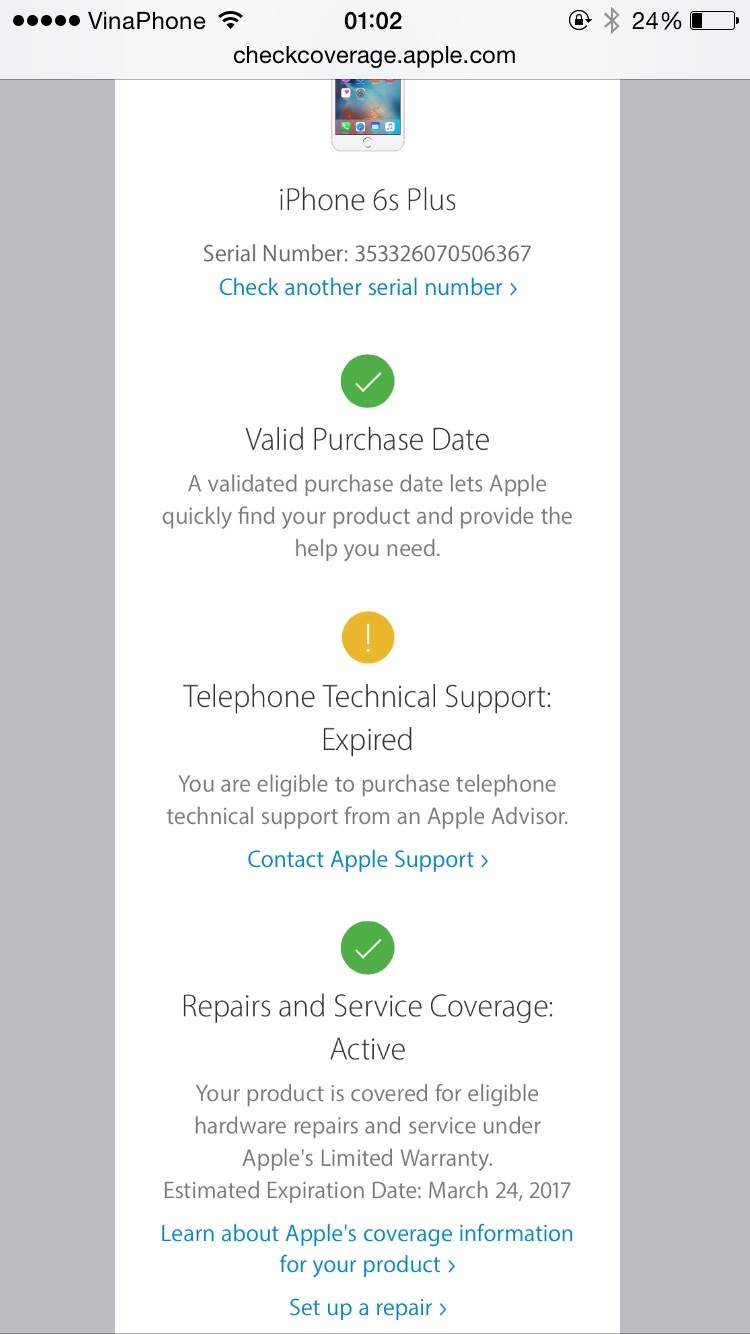Select the 'Set up a repair' link
This screenshot has width=750, height=1334.
coord(368,1307)
